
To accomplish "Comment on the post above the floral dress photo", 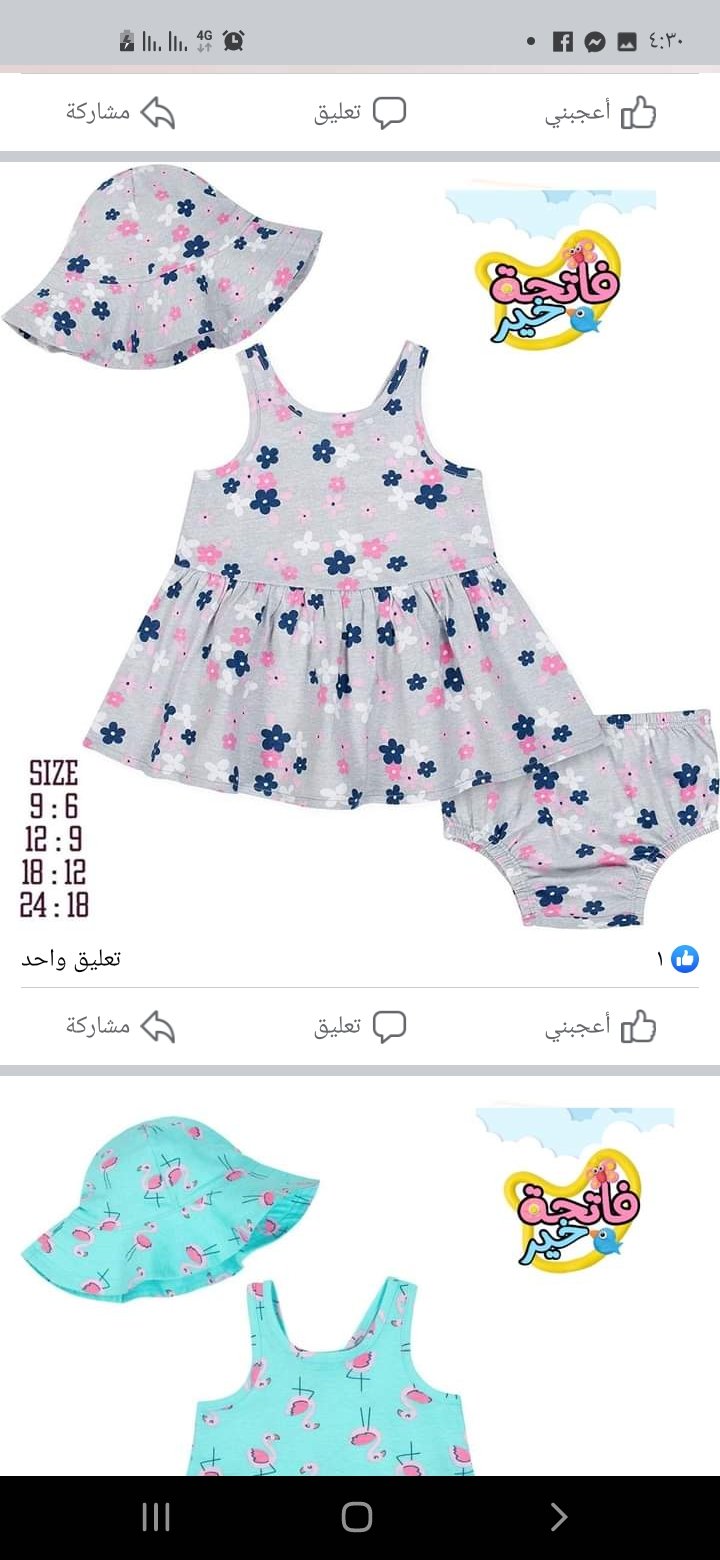I will pos(360,113).
